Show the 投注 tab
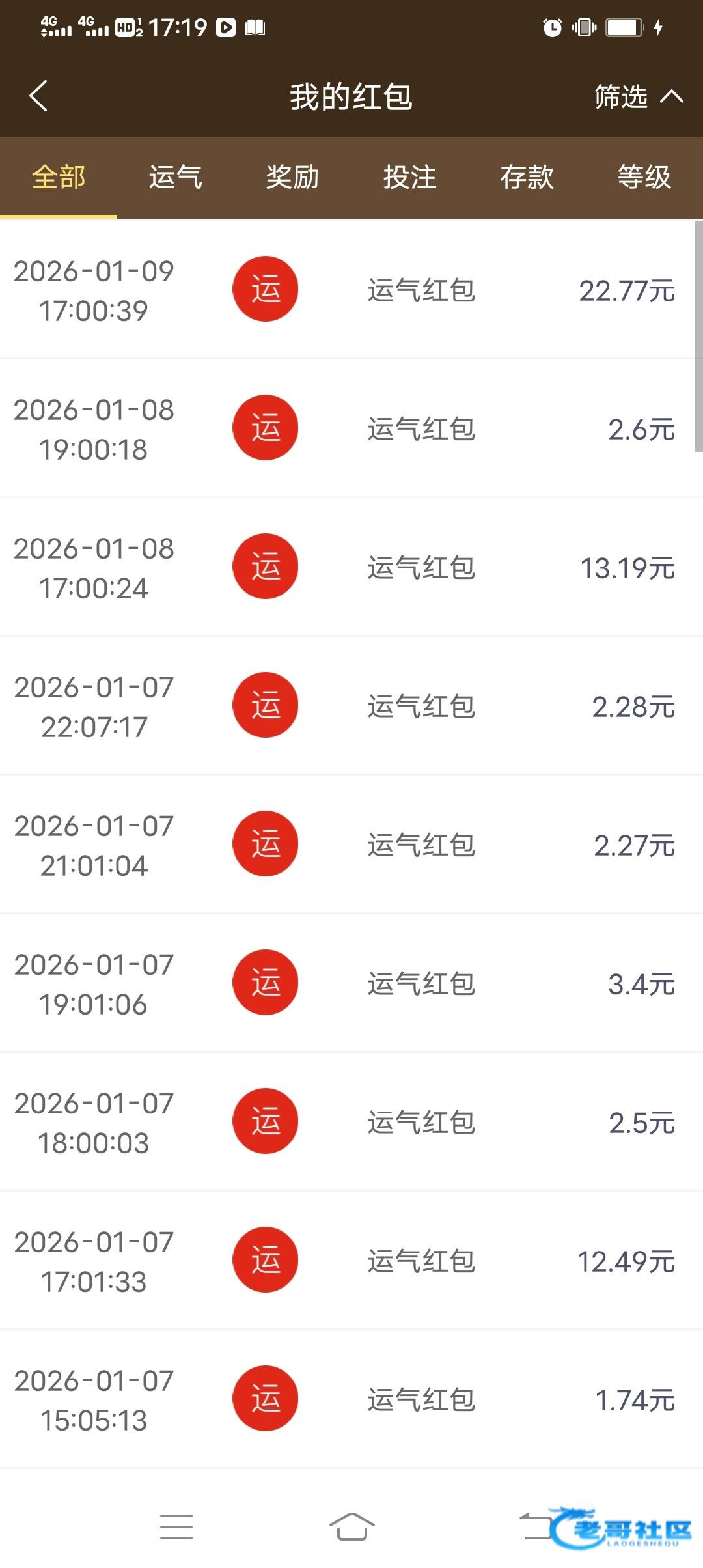 (409, 177)
